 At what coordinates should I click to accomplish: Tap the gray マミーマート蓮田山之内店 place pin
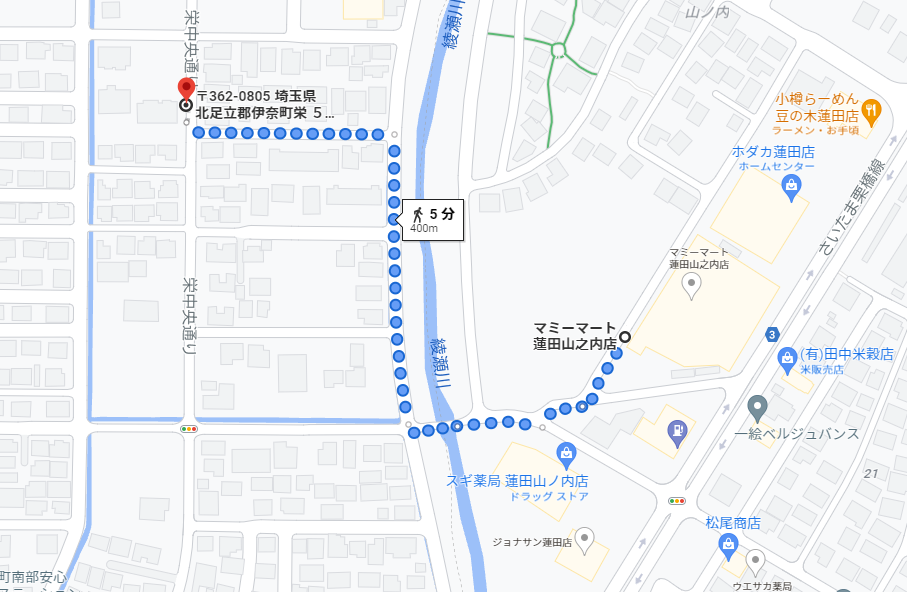[691, 286]
